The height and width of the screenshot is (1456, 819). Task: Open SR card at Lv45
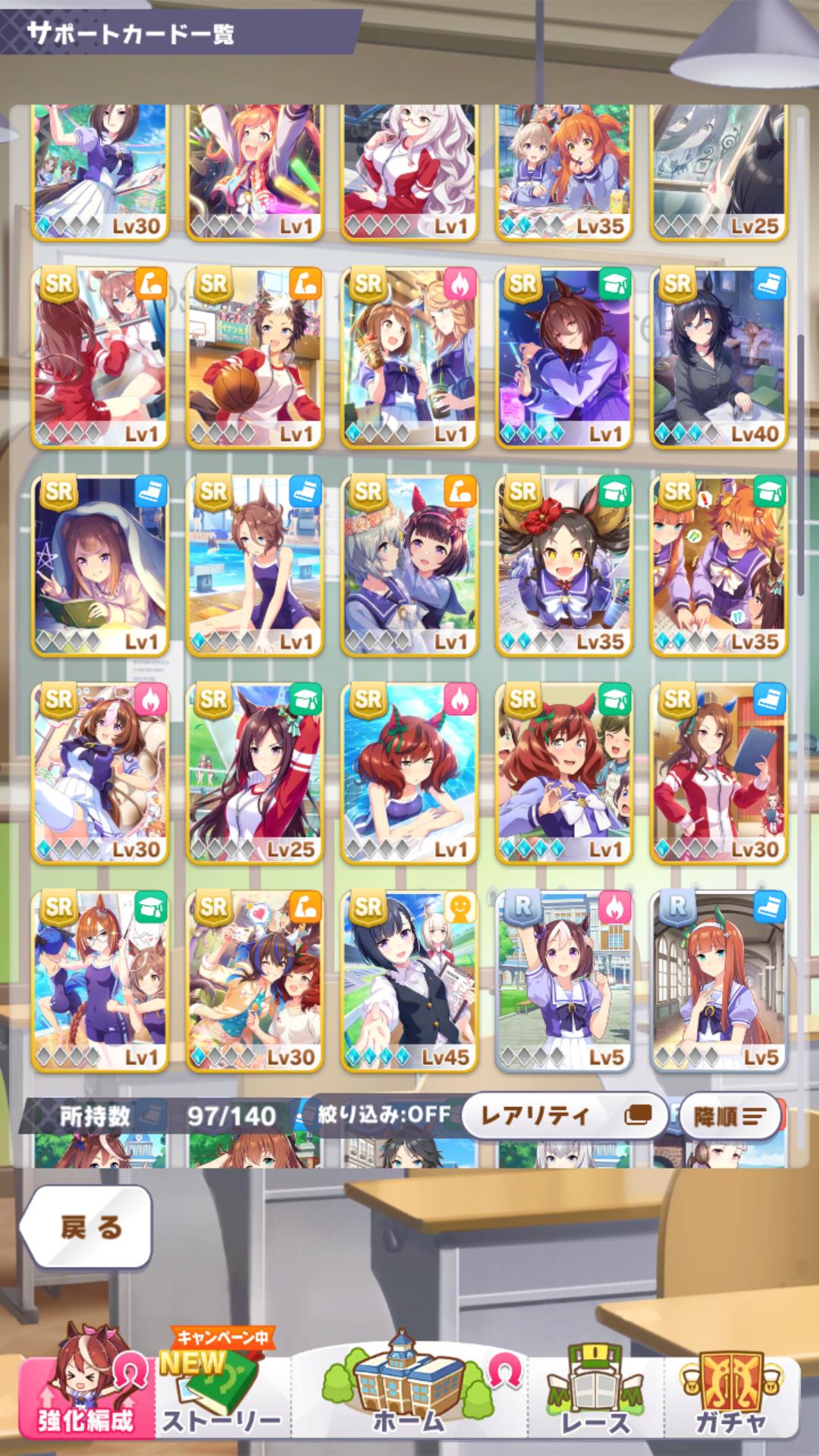[x=409, y=980]
